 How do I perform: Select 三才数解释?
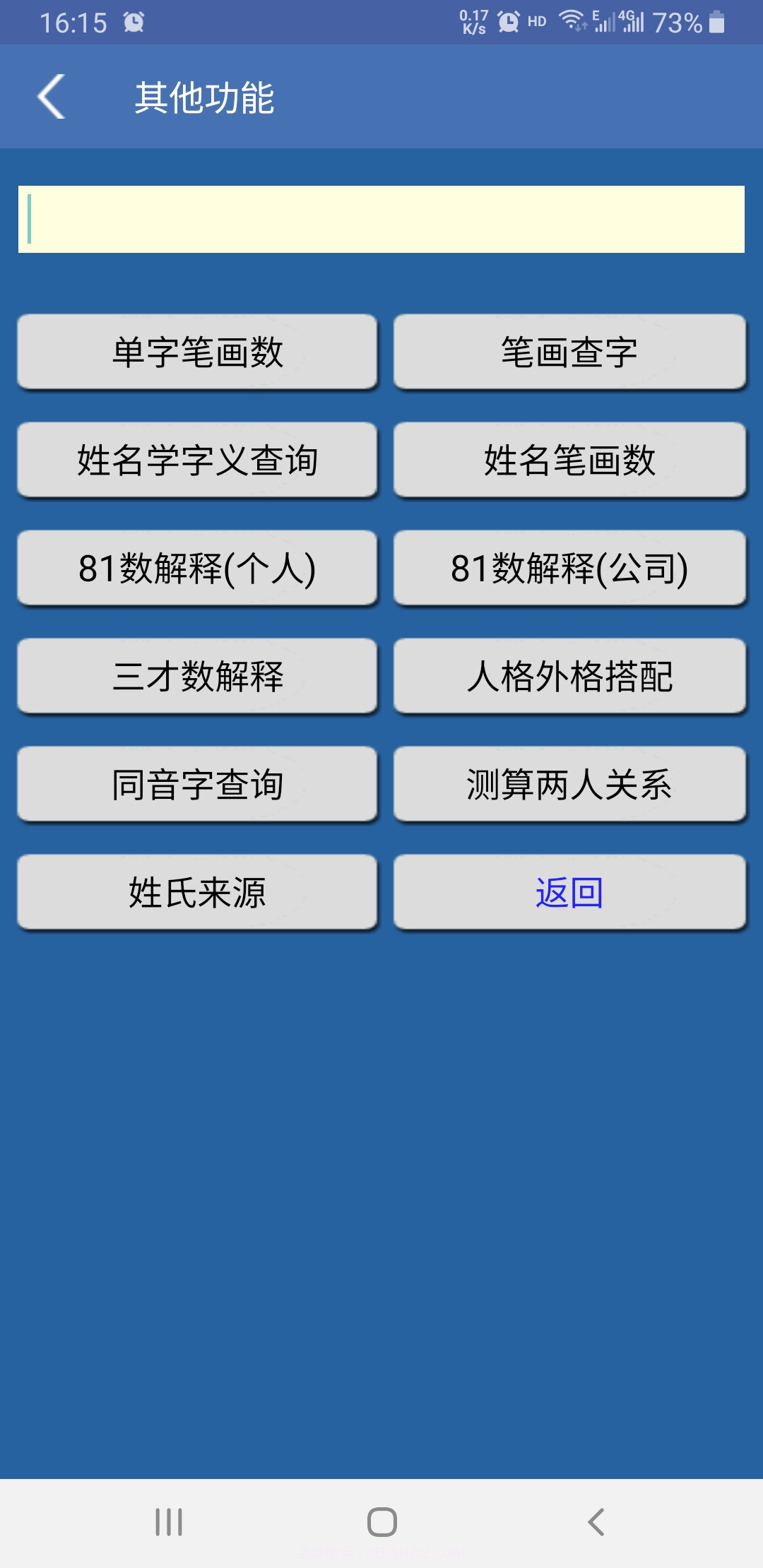coord(198,677)
